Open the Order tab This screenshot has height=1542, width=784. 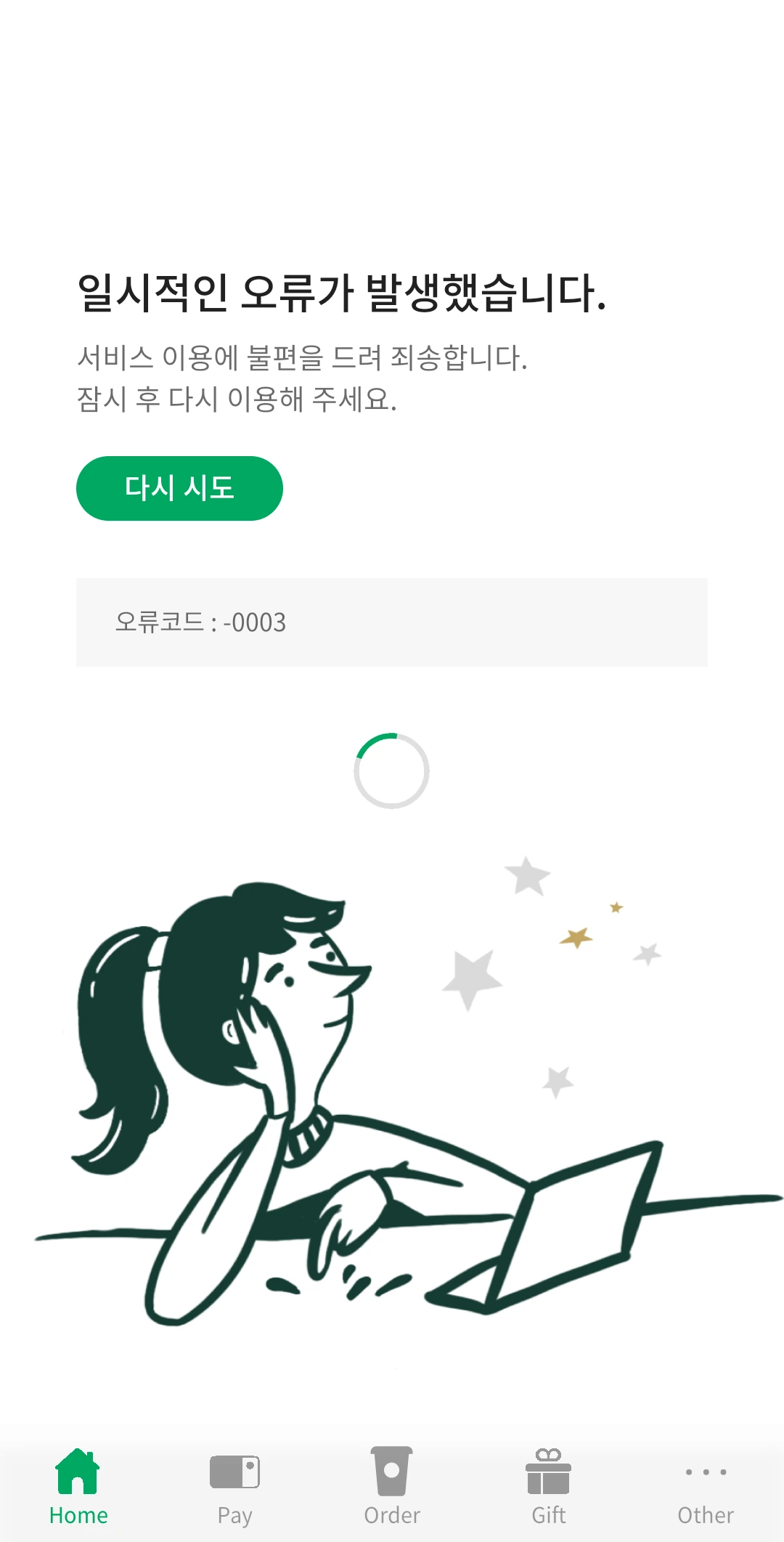click(392, 1487)
